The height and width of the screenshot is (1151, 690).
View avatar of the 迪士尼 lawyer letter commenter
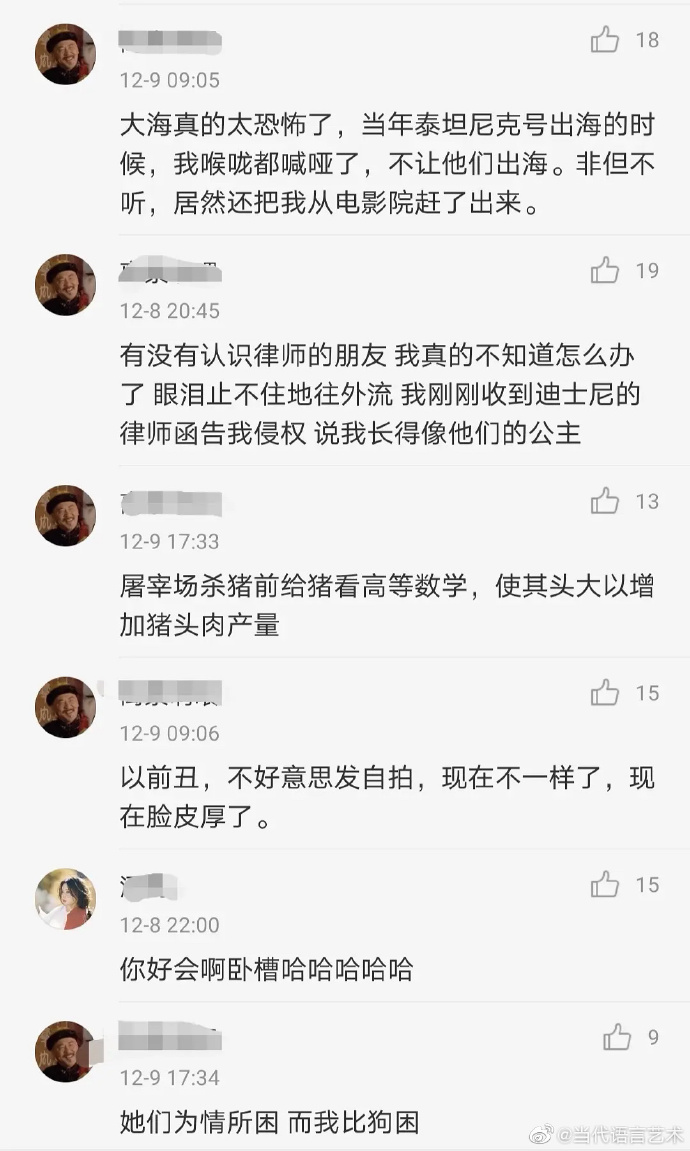66,285
